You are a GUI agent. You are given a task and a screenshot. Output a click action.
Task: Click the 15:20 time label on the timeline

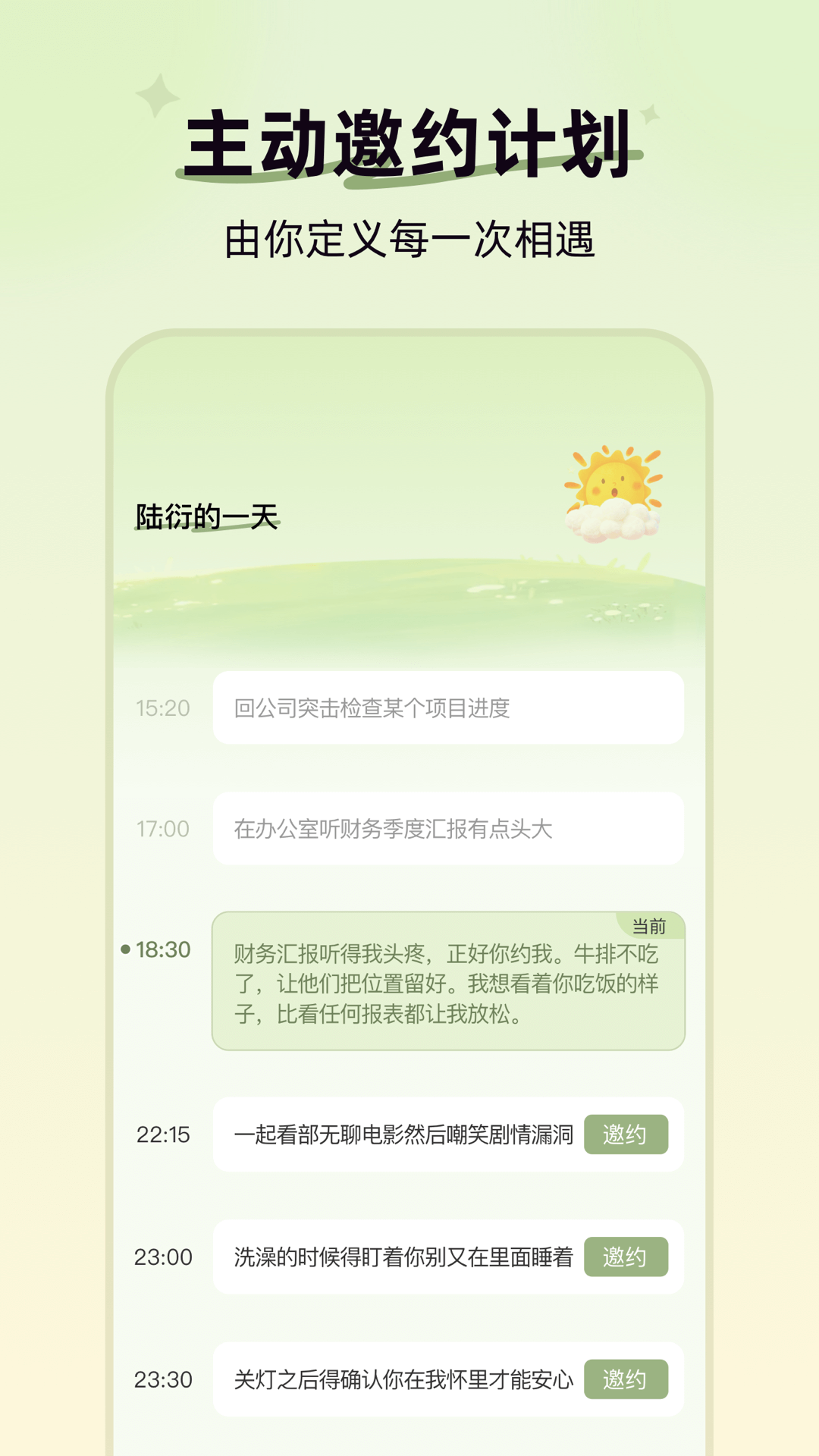(164, 707)
